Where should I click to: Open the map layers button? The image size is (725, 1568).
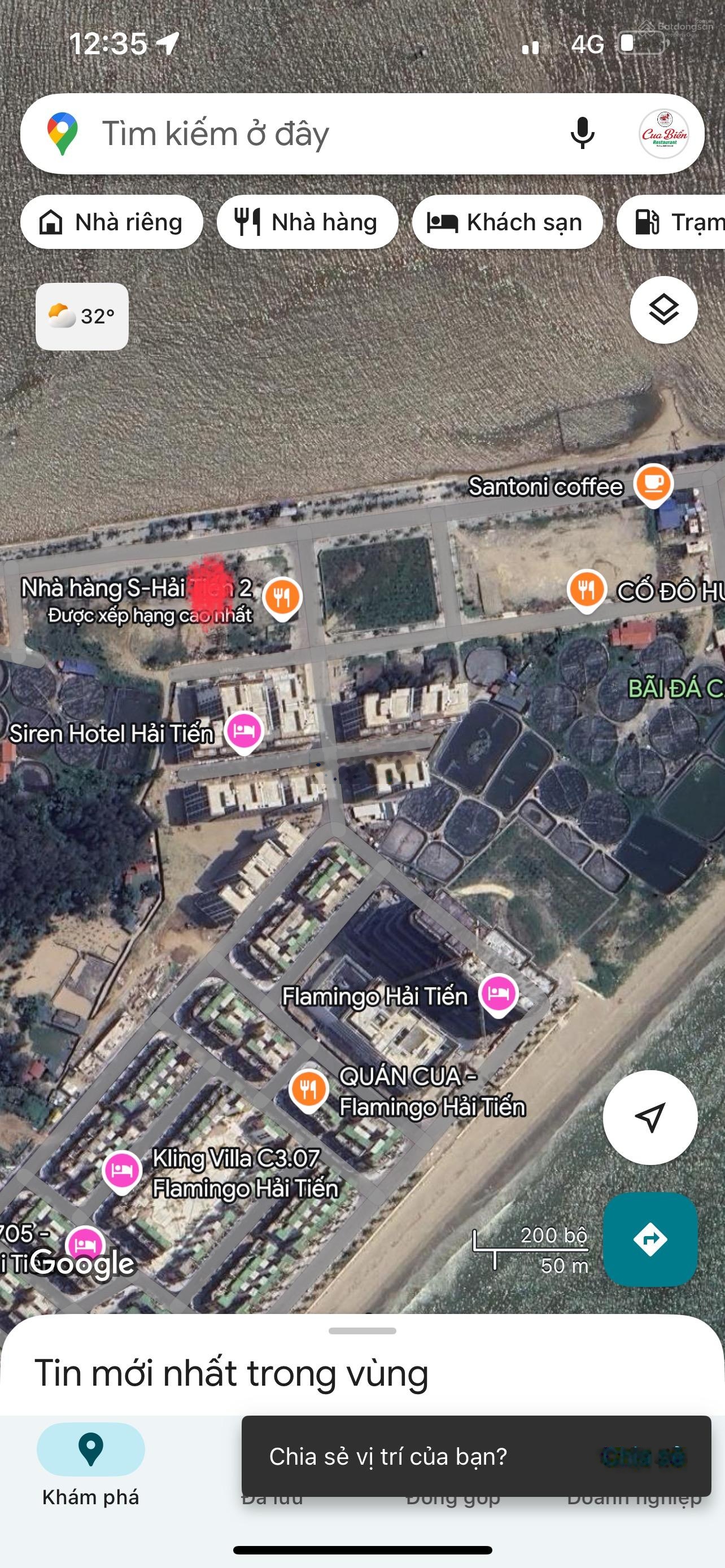(663, 310)
